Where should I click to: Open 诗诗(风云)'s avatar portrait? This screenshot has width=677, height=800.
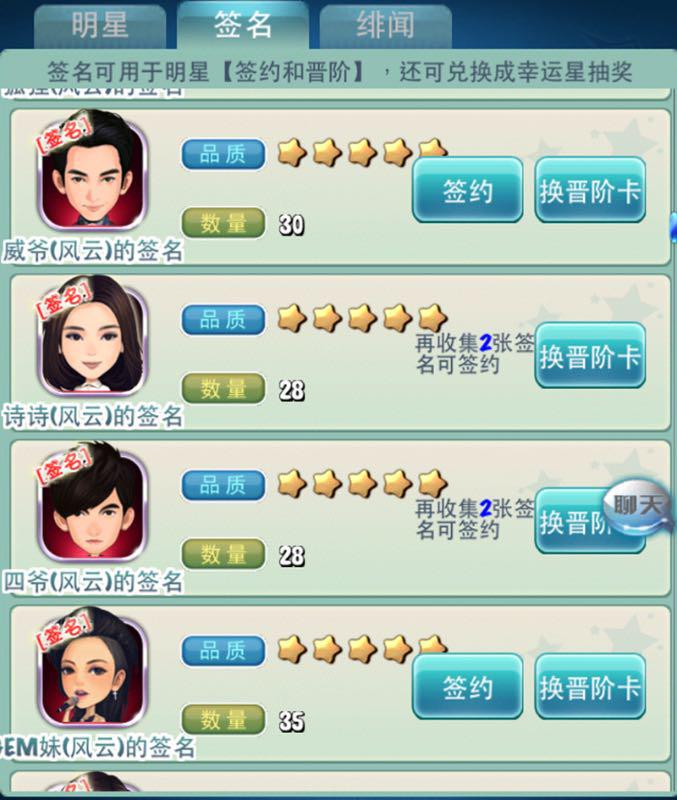[92, 338]
